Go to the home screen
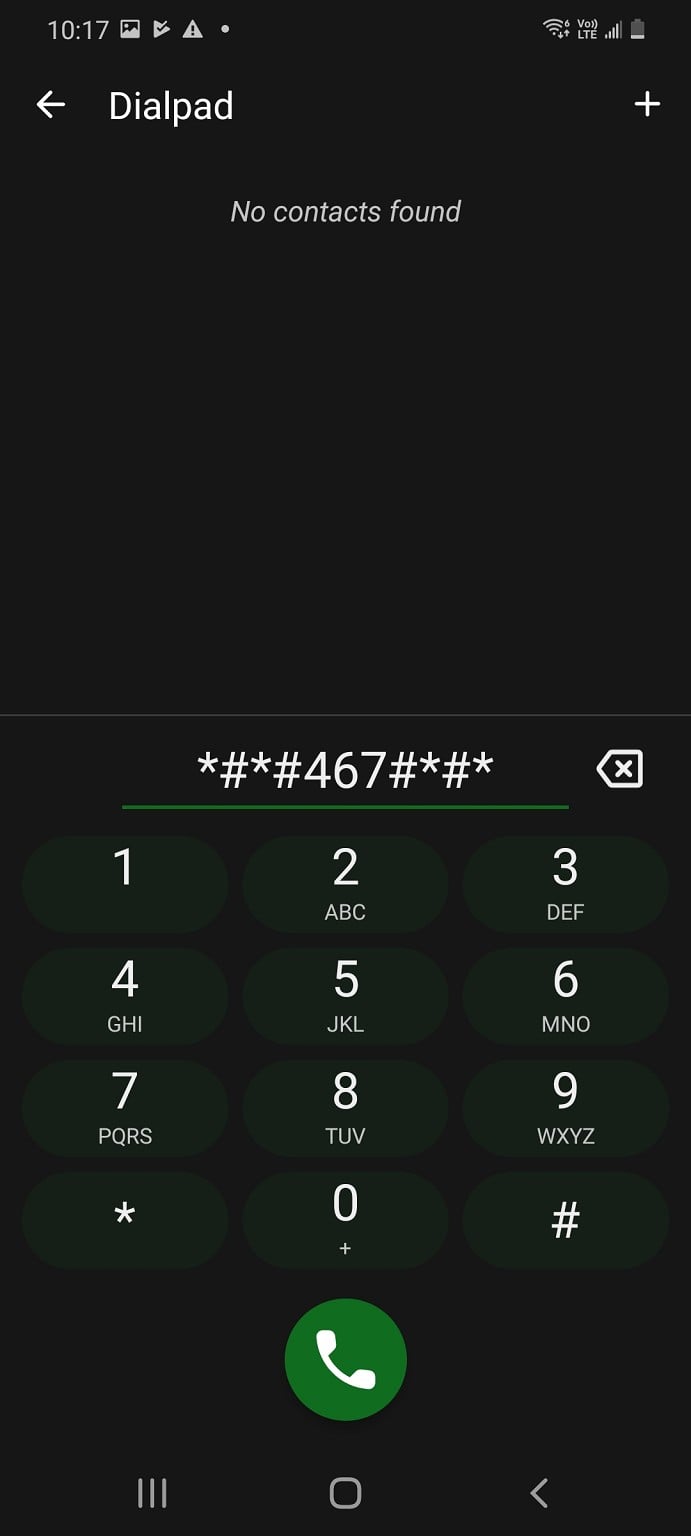The width and height of the screenshot is (691, 1536). pyautogui.click(x=345, y=1493)
